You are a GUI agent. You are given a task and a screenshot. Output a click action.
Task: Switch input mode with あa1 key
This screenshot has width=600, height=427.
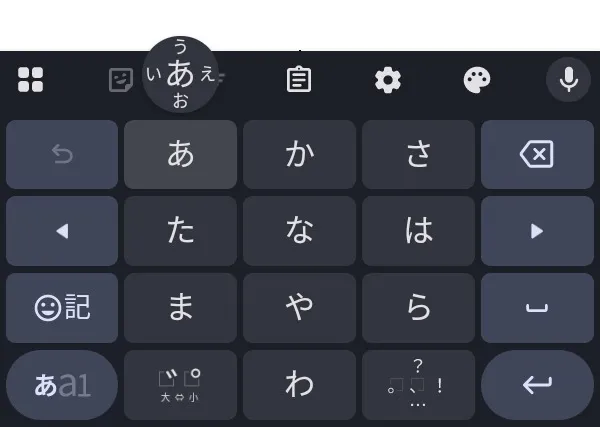tap(62, 385)
